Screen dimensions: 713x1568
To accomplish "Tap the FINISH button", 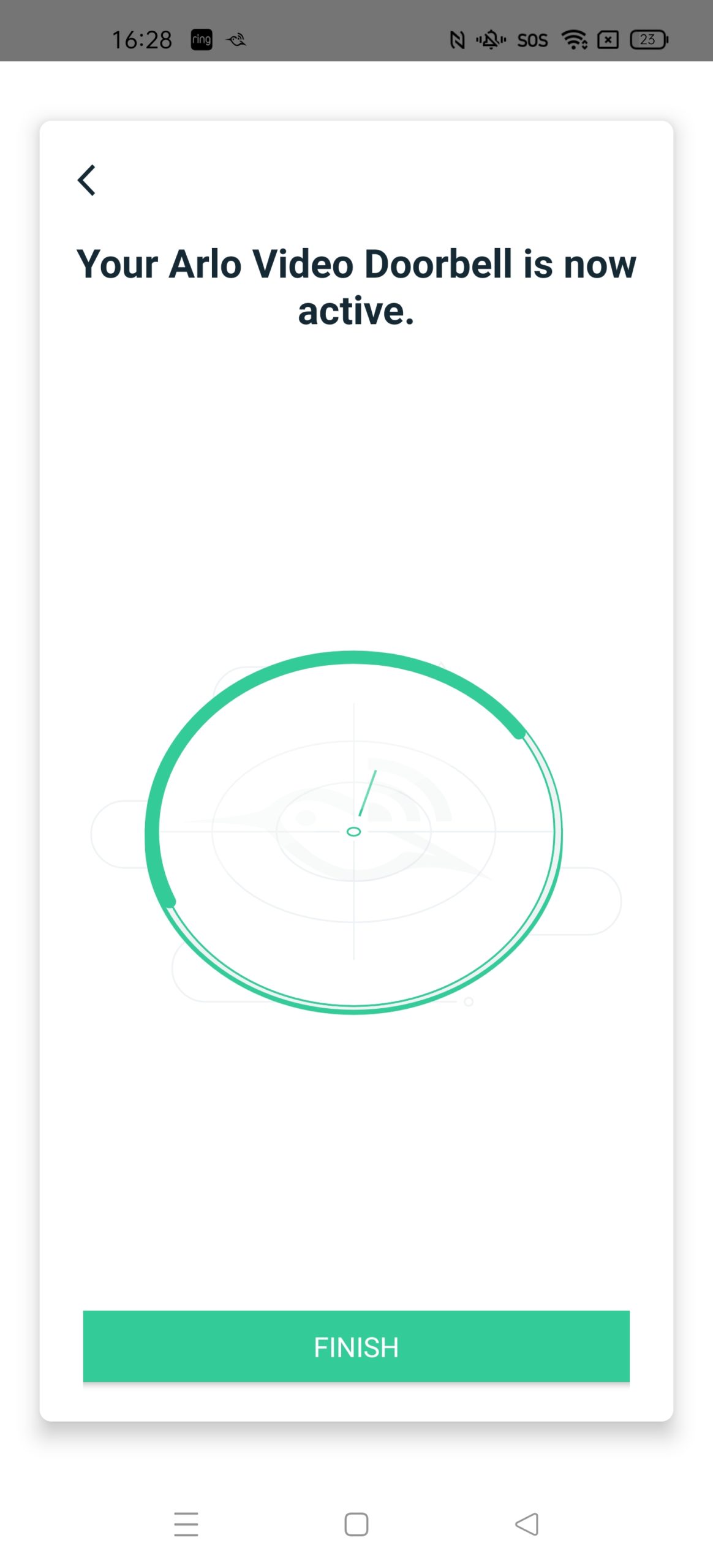I will (x=356, y=1346).
